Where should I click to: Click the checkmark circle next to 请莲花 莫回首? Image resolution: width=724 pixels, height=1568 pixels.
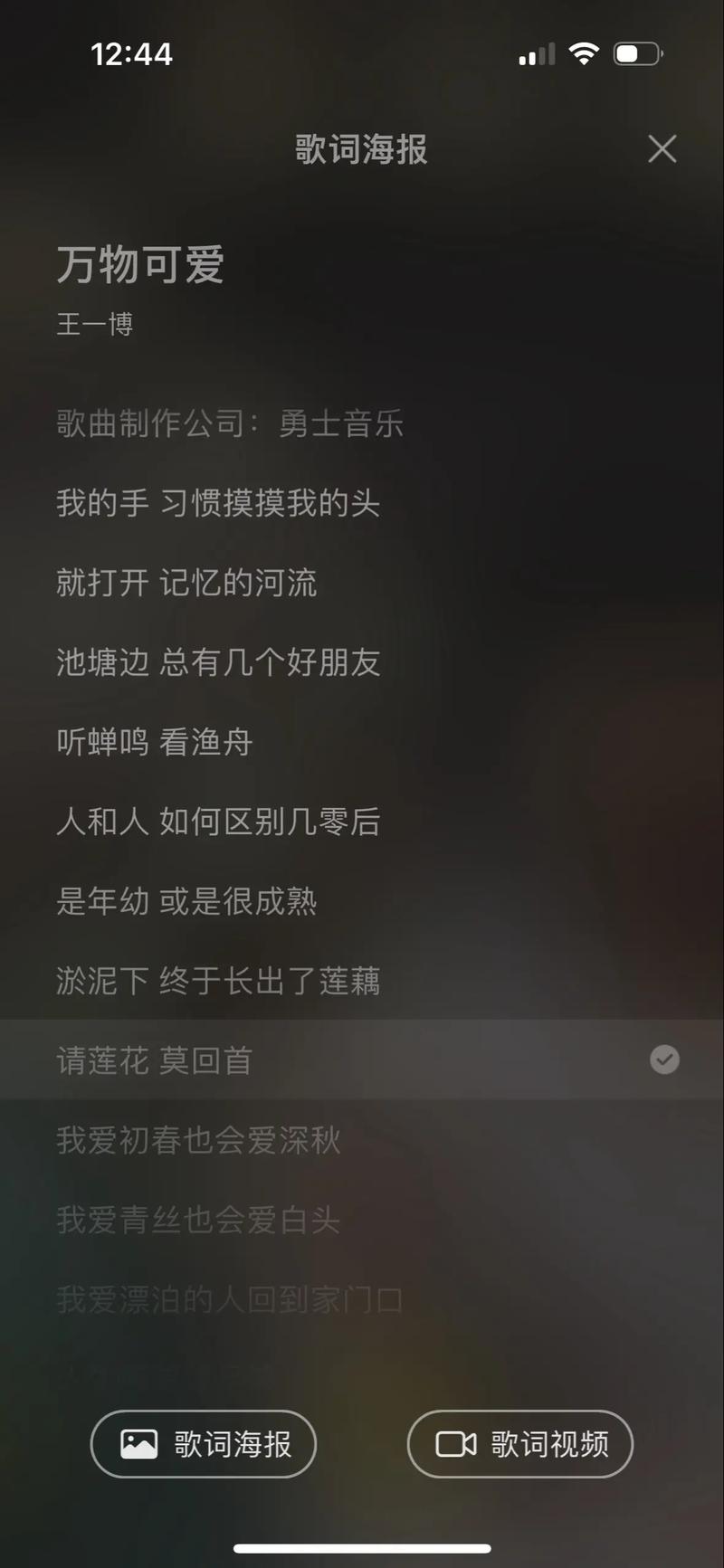(664, 1060)
